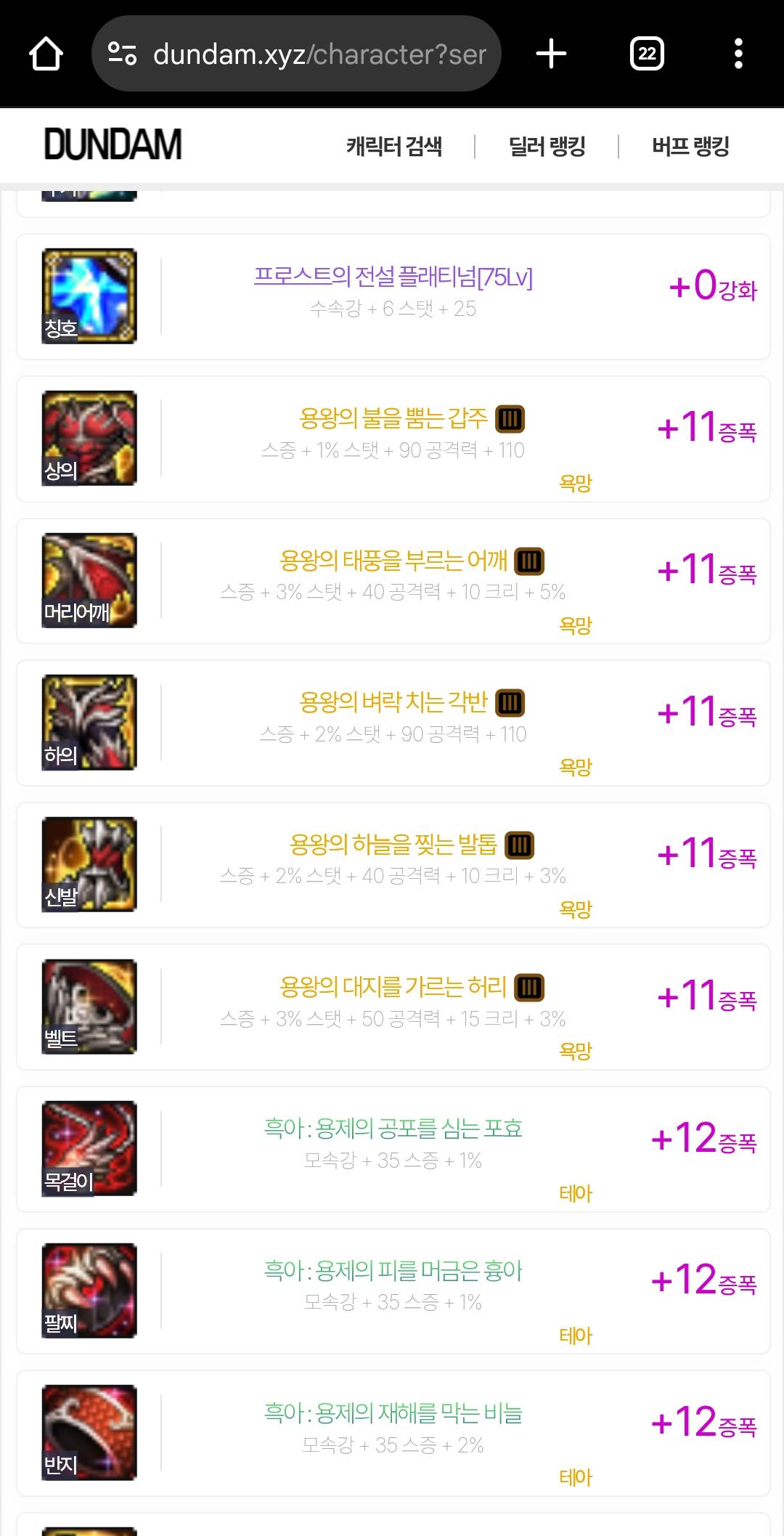The image size is (784, 1536).
Task: Show the 22 open tabs
Action: pos(647,54)
